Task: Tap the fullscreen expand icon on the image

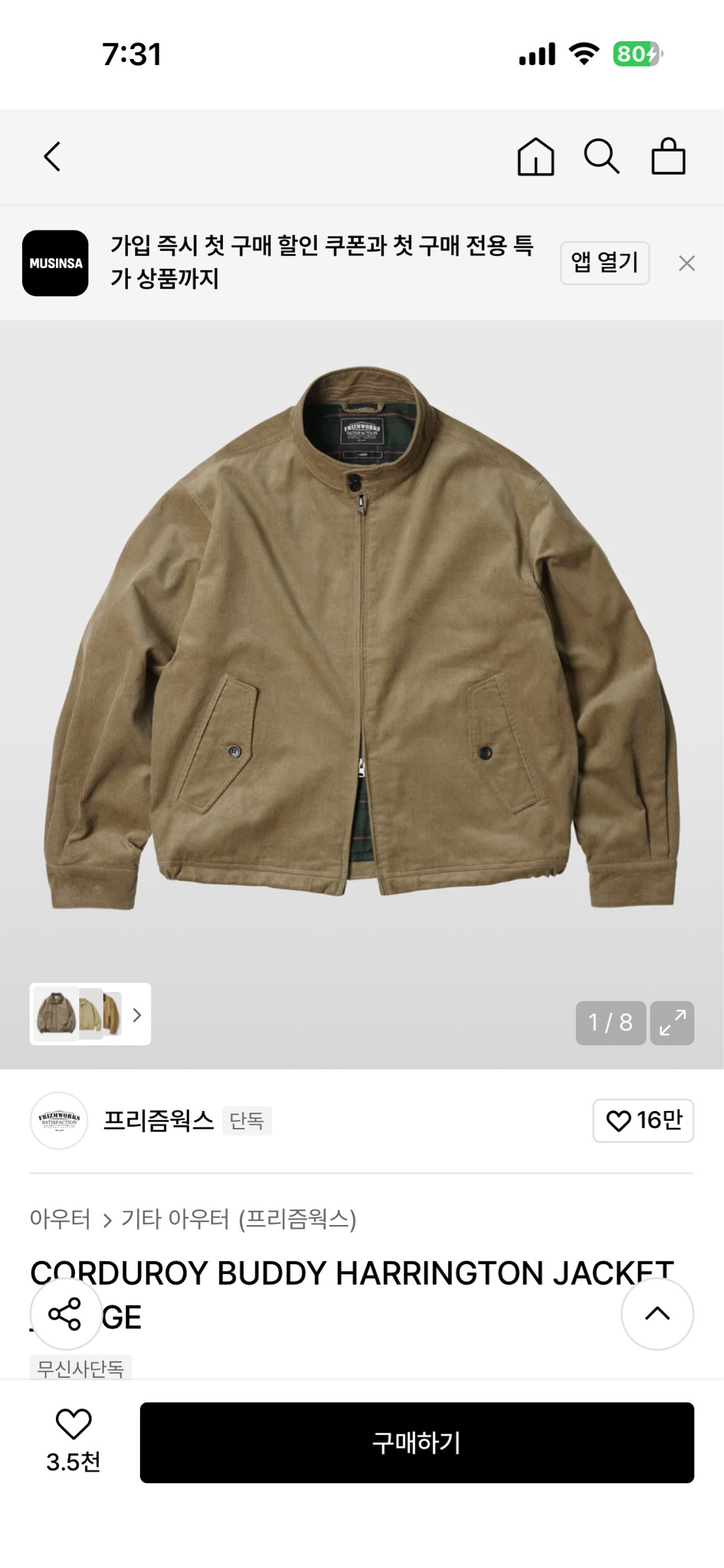Action: tap(673, 1023)
